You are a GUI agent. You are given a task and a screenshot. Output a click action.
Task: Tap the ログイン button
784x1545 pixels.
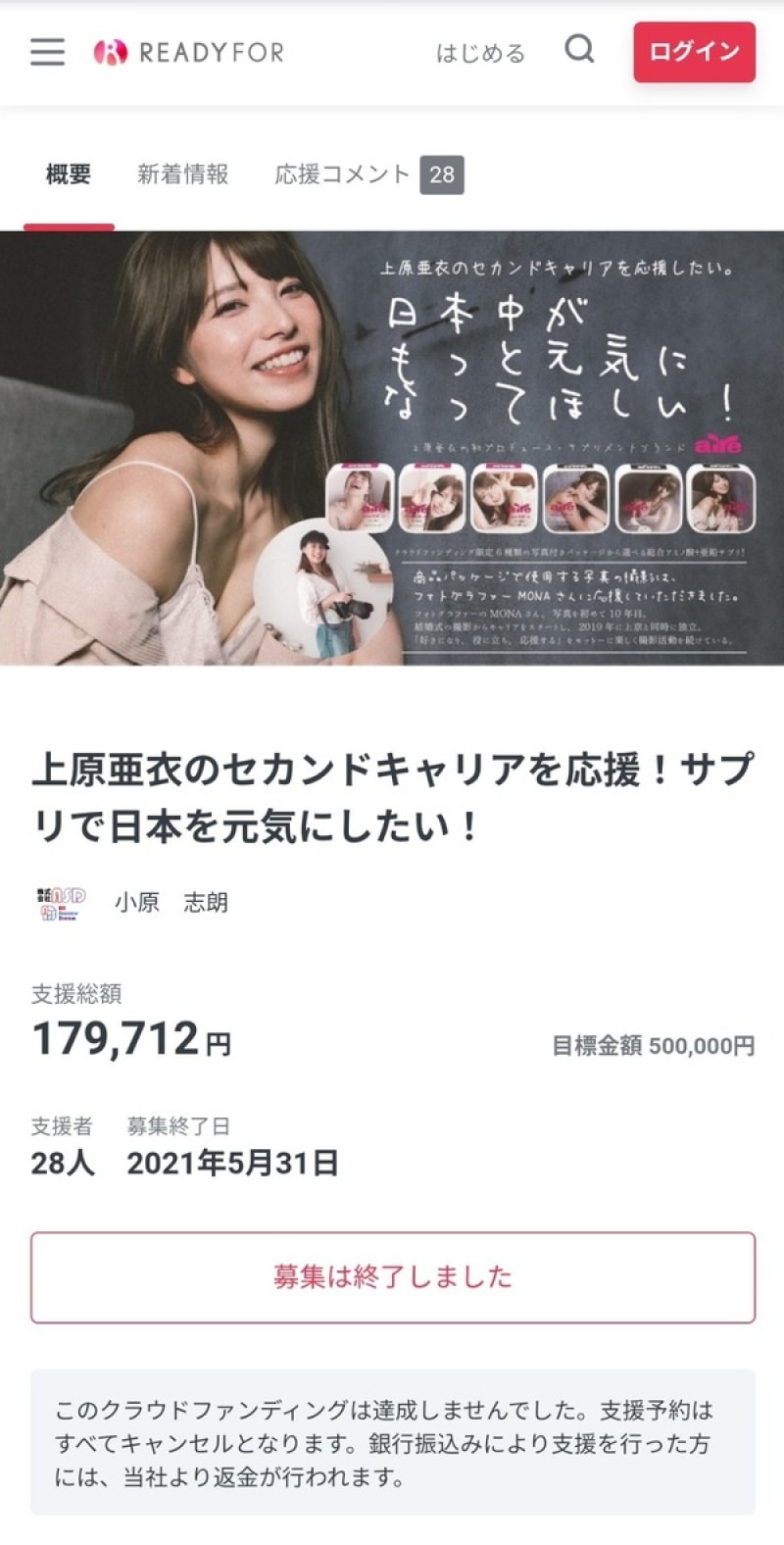(694, 52)
